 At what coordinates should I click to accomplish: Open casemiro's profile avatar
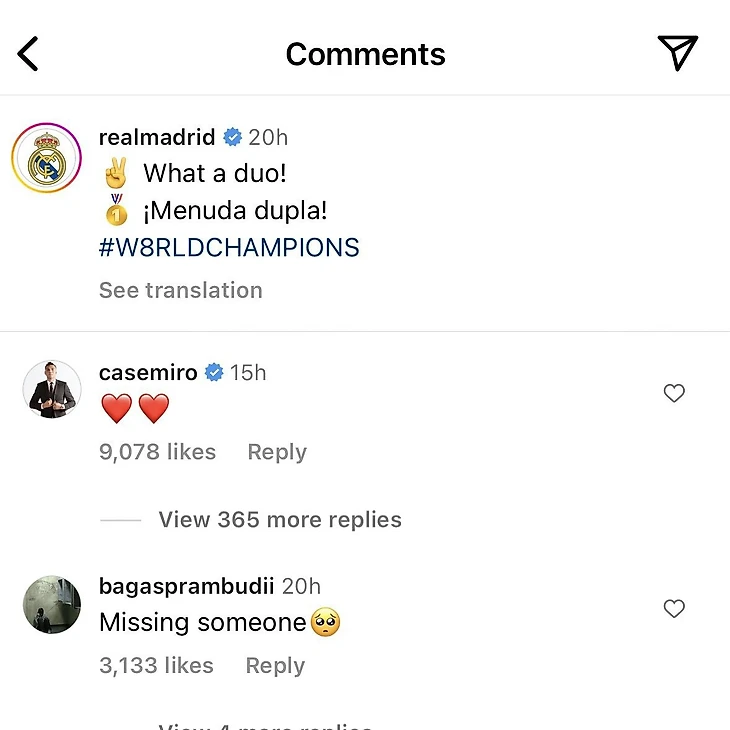coord(51,389)
